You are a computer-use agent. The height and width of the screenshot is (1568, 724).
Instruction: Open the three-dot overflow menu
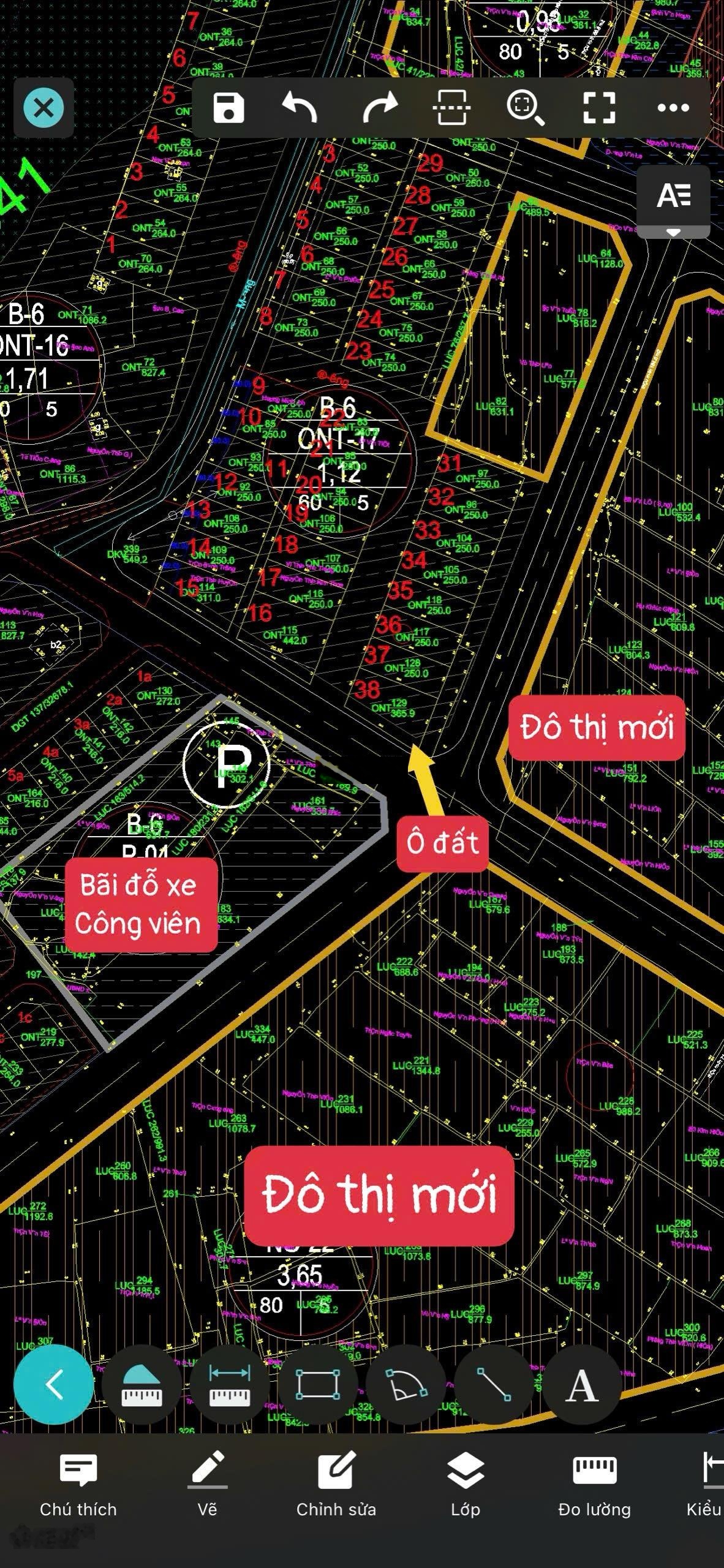click(x=673, y=108)
